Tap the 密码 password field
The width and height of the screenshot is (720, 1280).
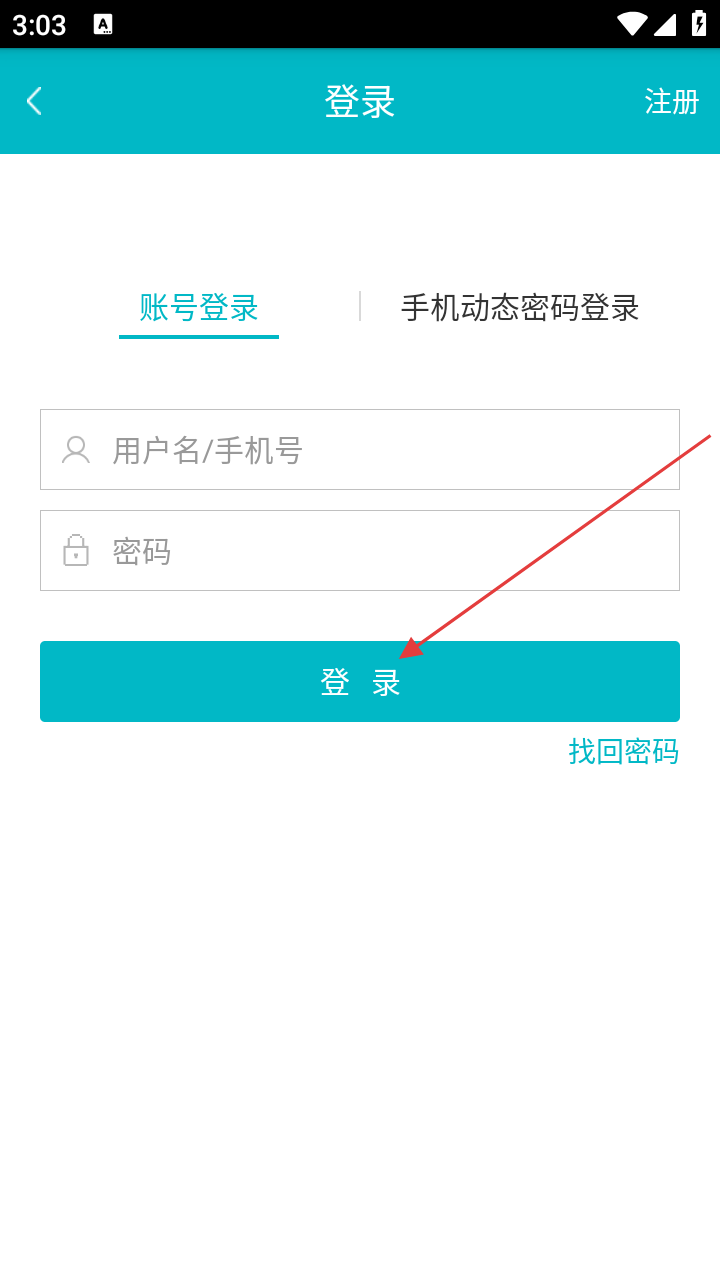click(380, 551)
